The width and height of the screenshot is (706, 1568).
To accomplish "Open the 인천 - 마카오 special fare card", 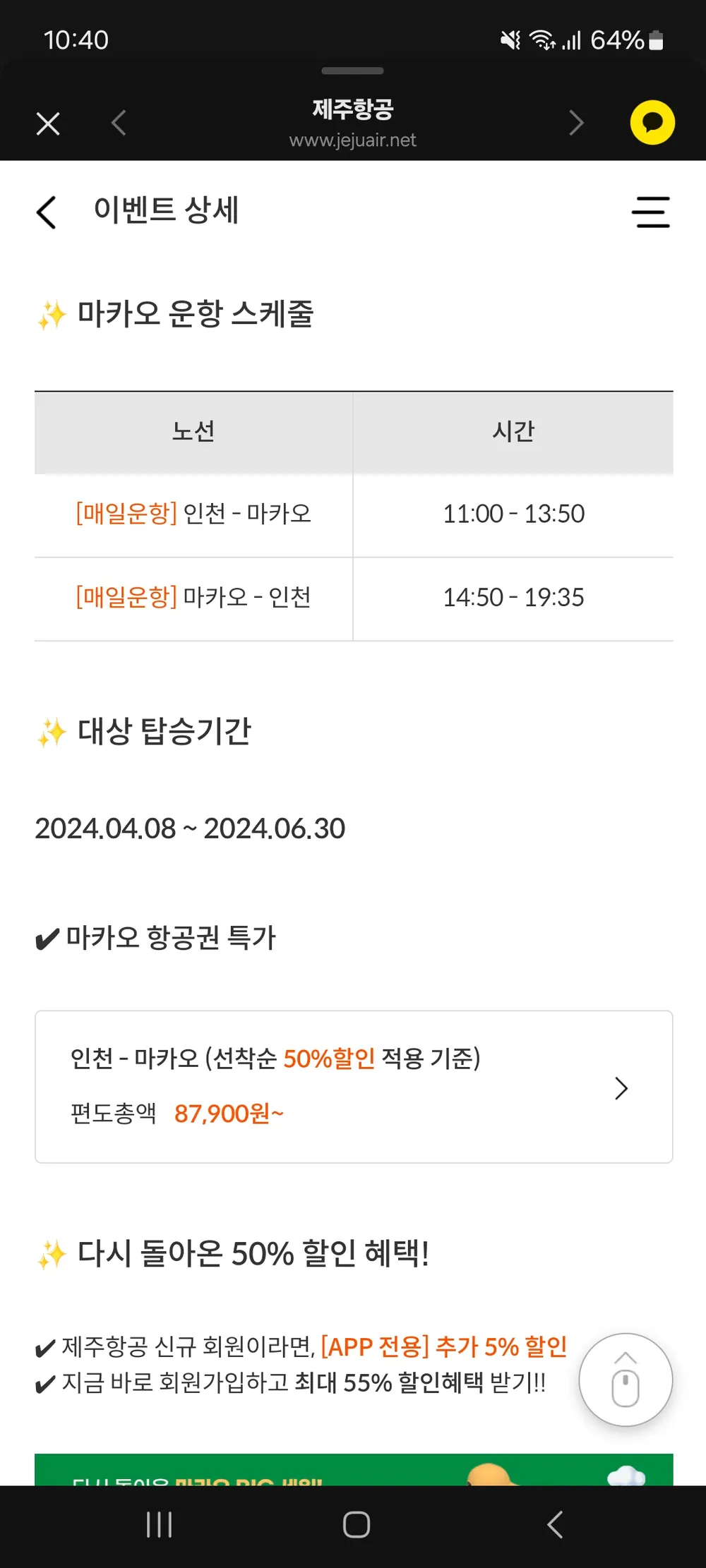I will pyautogui.click(x=354, y=1087).
